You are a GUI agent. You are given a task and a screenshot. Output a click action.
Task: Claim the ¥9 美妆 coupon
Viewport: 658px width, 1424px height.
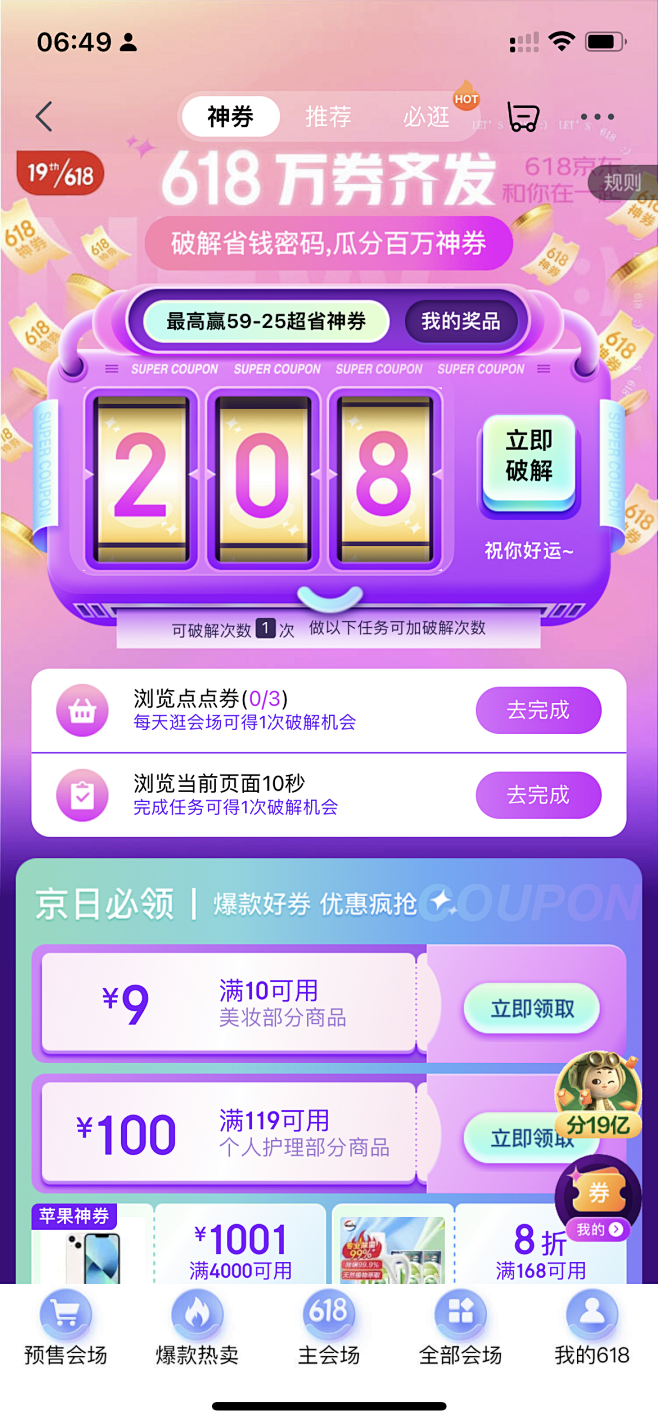tap(532, 1009)
